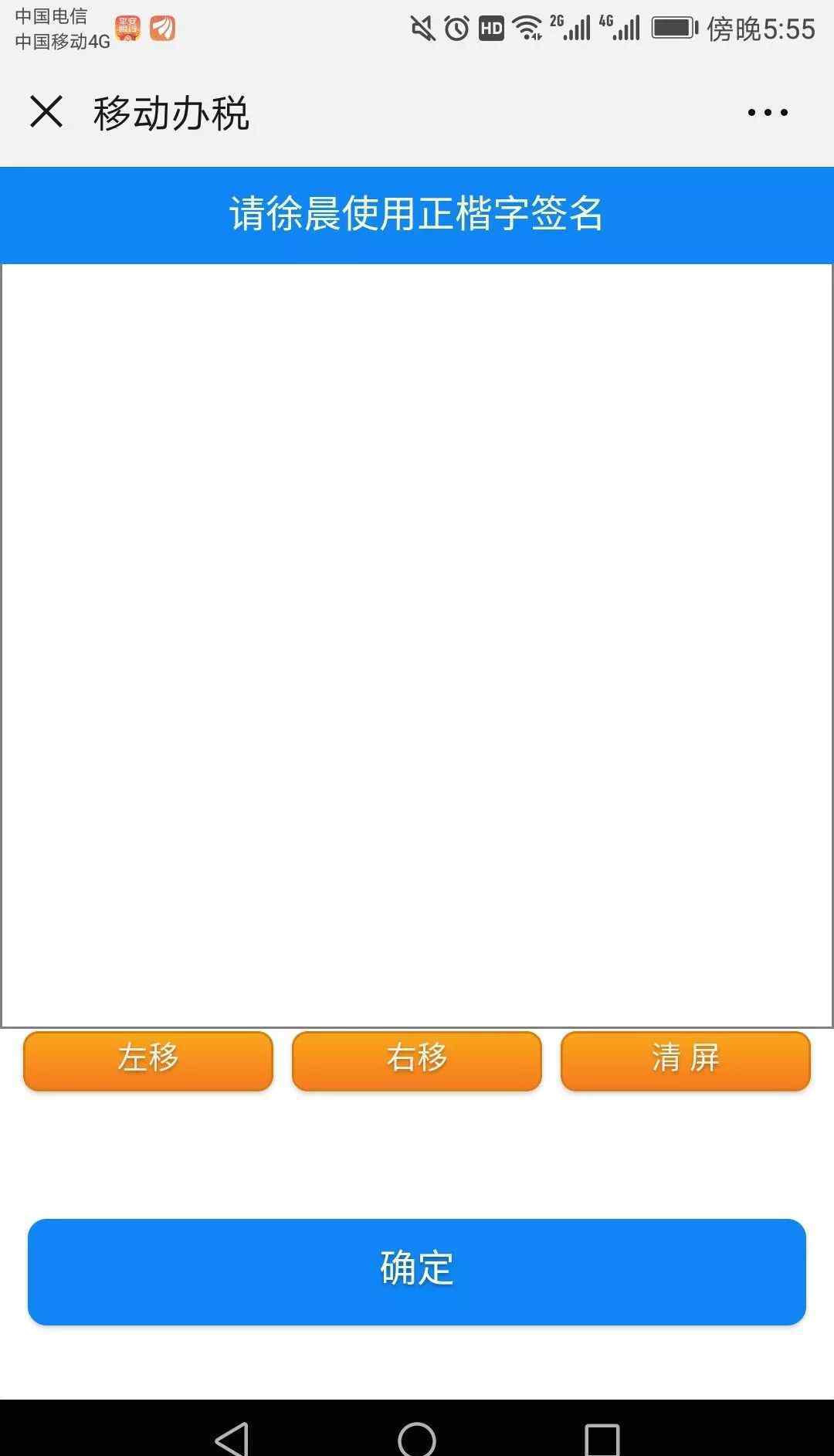Go back using system back button
Viewport: 834px width, 1456px height.
coord(232,1438)
